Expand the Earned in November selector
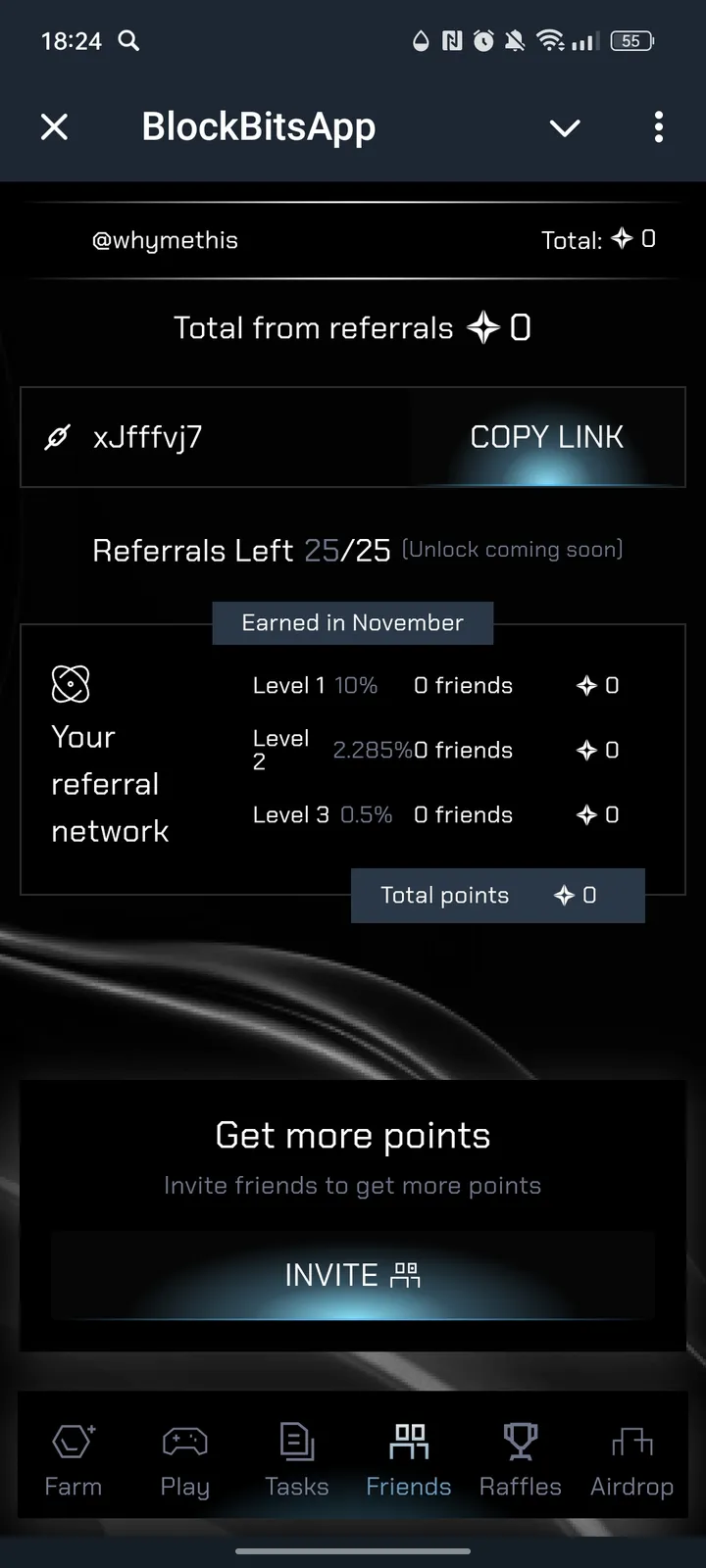Screen dimensions: 706x1568 [x=352, y=622]
